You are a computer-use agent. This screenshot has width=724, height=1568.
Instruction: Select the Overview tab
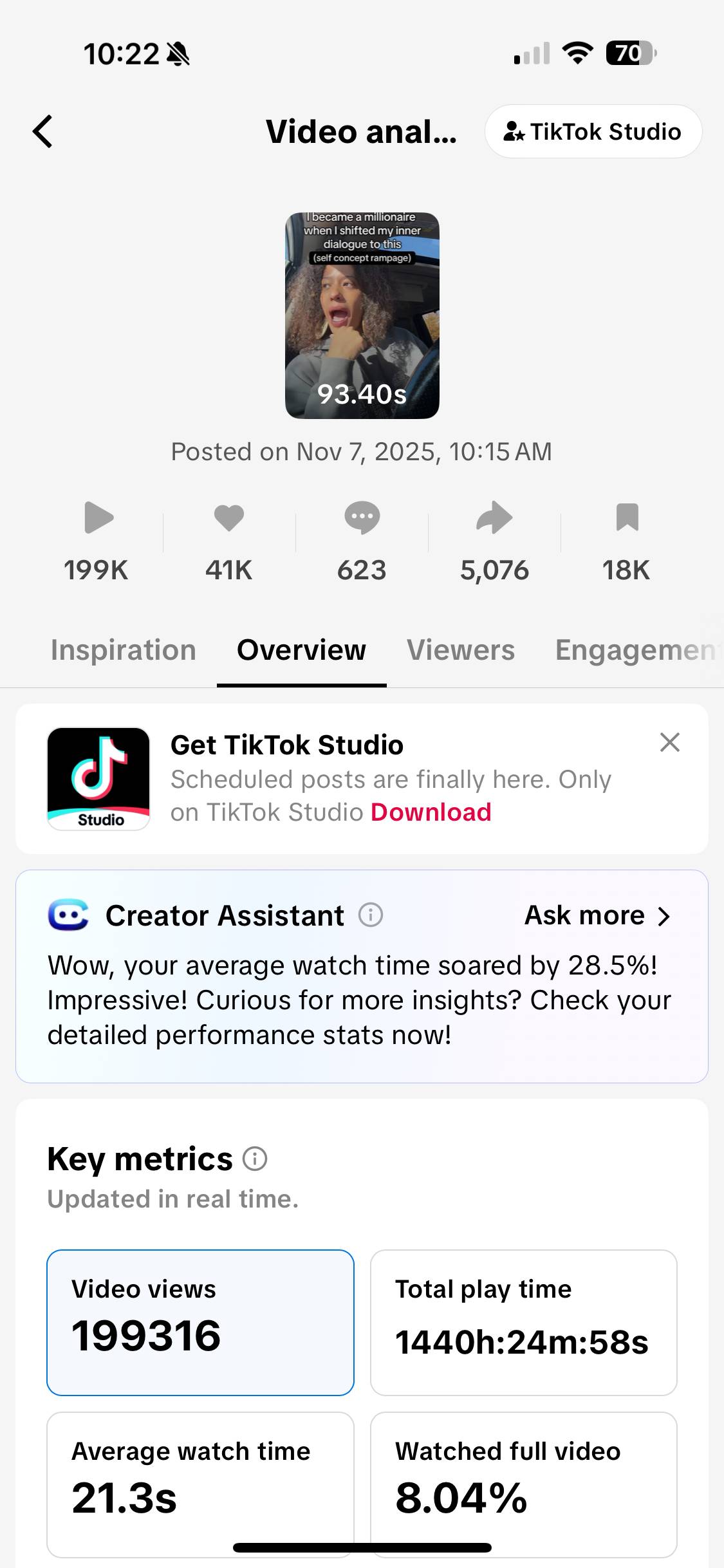(x=301, y=650)
